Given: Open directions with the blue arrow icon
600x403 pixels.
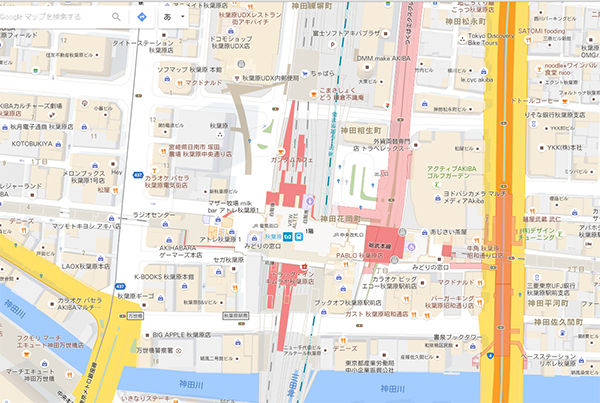Looking at the screenshot, I should (x=142, y=17).
